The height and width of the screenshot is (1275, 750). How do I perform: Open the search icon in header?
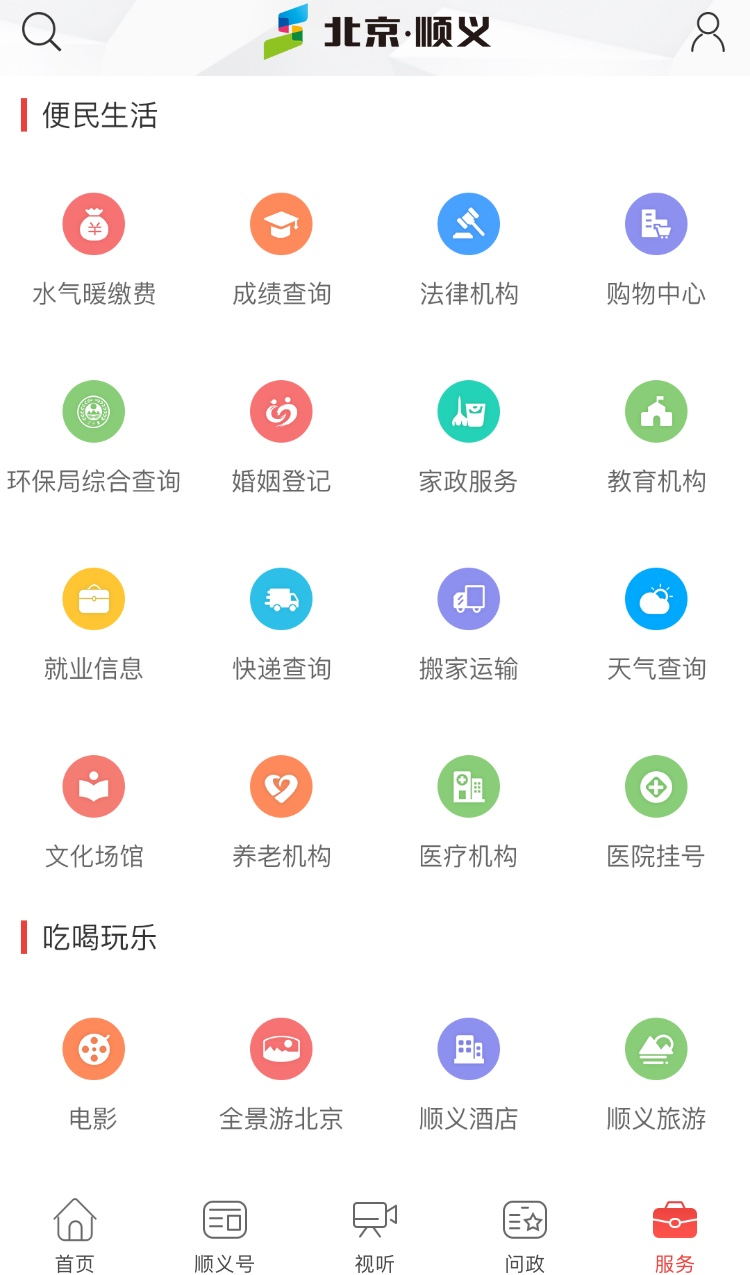point(41,32)
